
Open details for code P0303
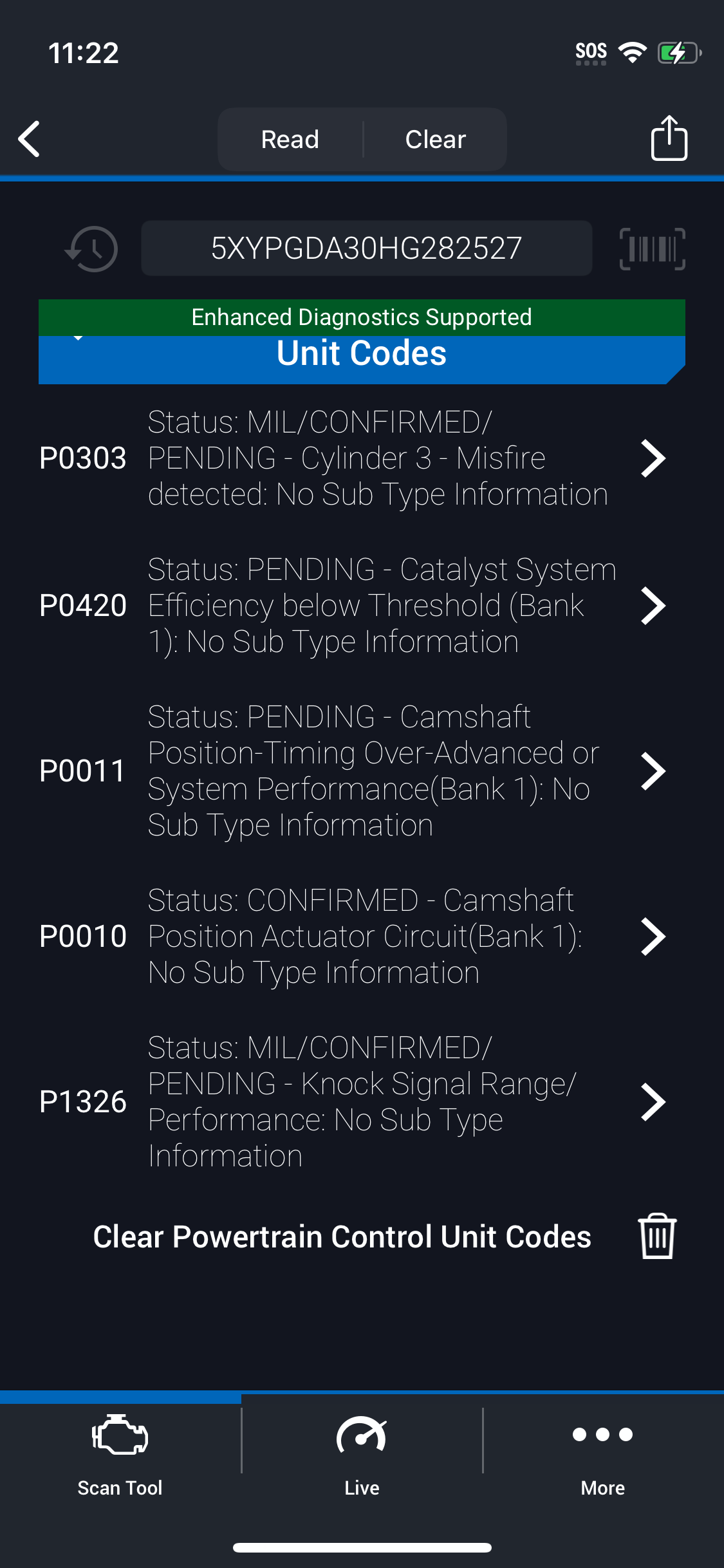[353, 458]
